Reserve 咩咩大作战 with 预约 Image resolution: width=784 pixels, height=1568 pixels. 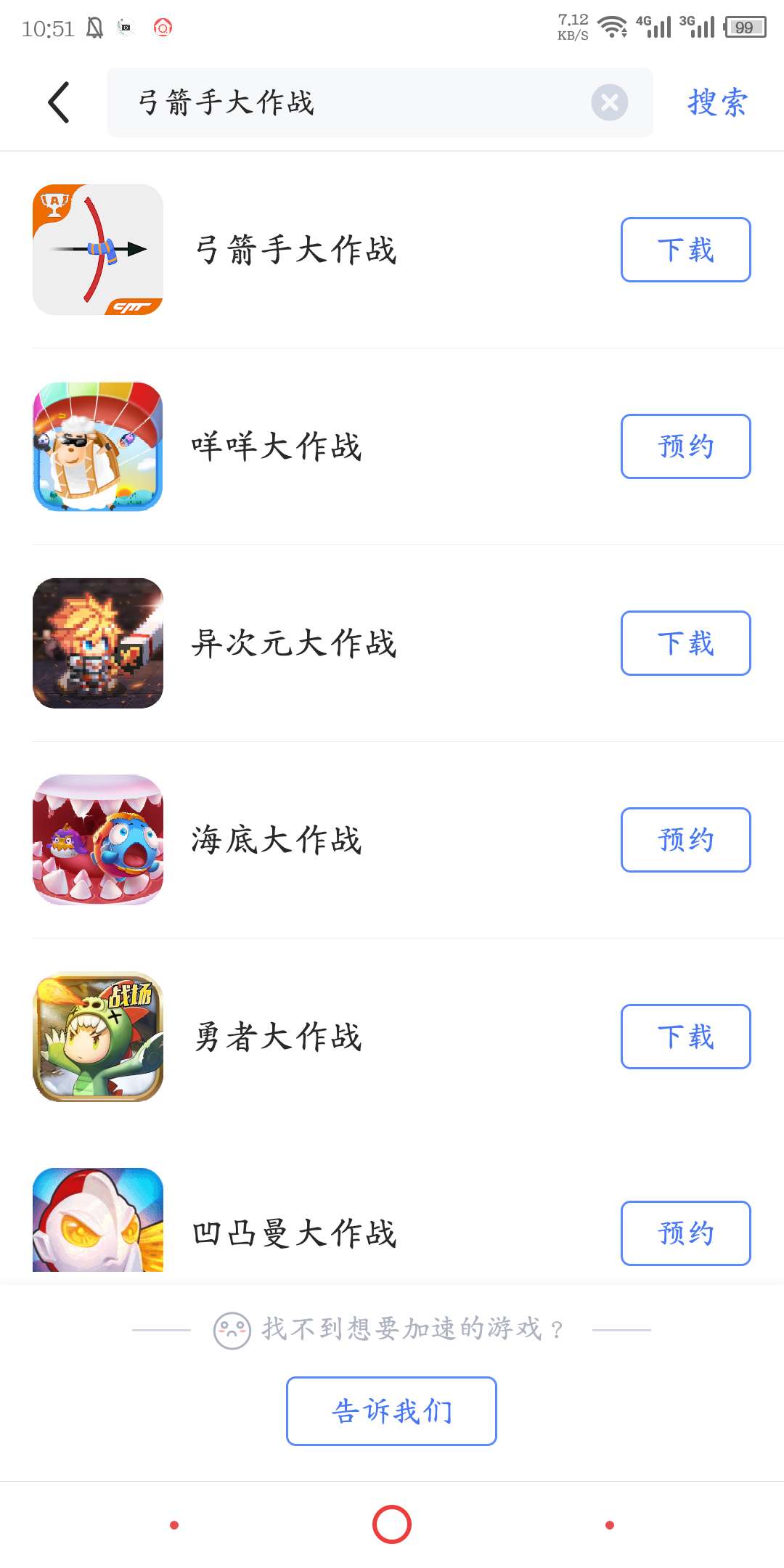[x=685, y=446]
